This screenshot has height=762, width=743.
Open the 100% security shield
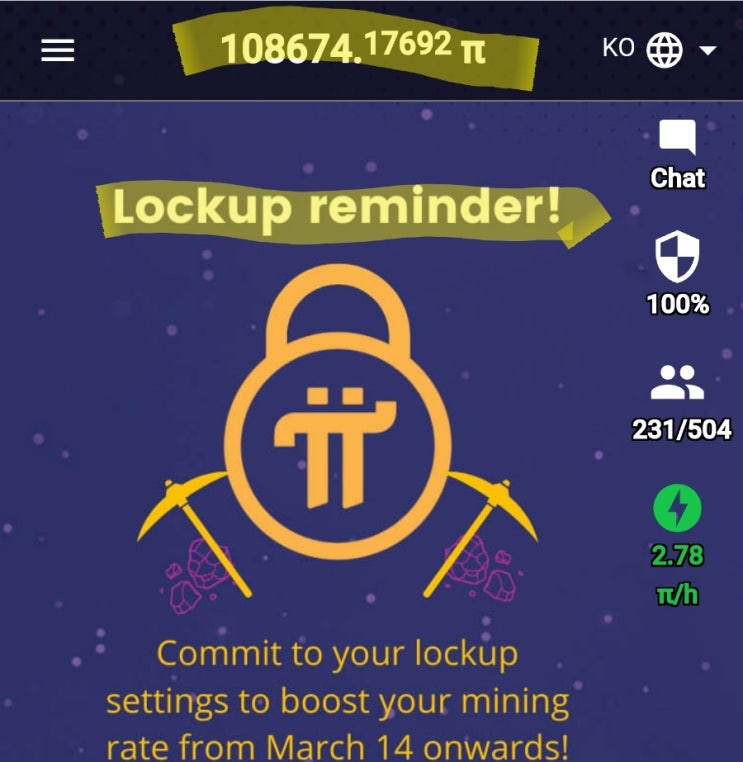pyautogui.click(x=677, y=271)
